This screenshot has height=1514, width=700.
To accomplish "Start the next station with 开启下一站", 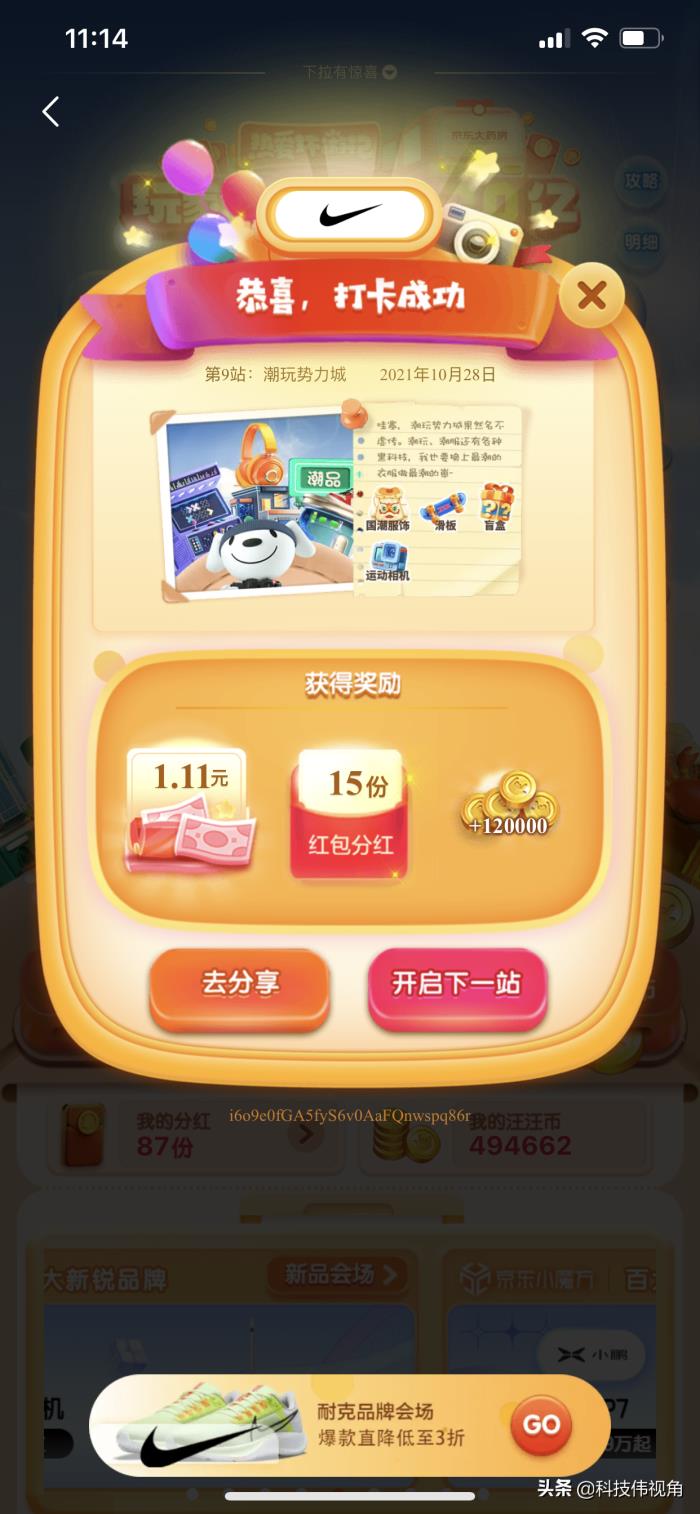I will (457, 984).
